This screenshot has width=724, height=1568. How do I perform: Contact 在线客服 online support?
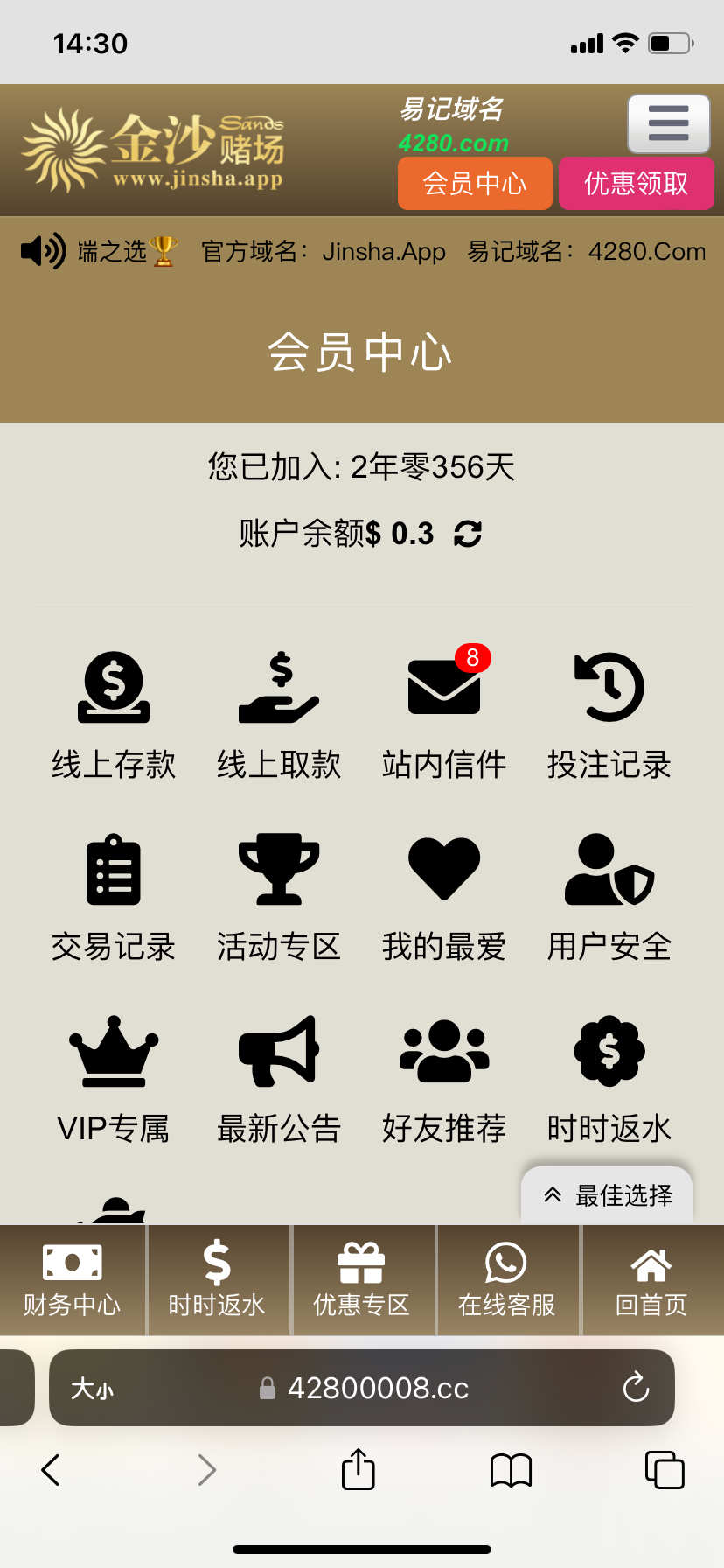click(507, 1280)
